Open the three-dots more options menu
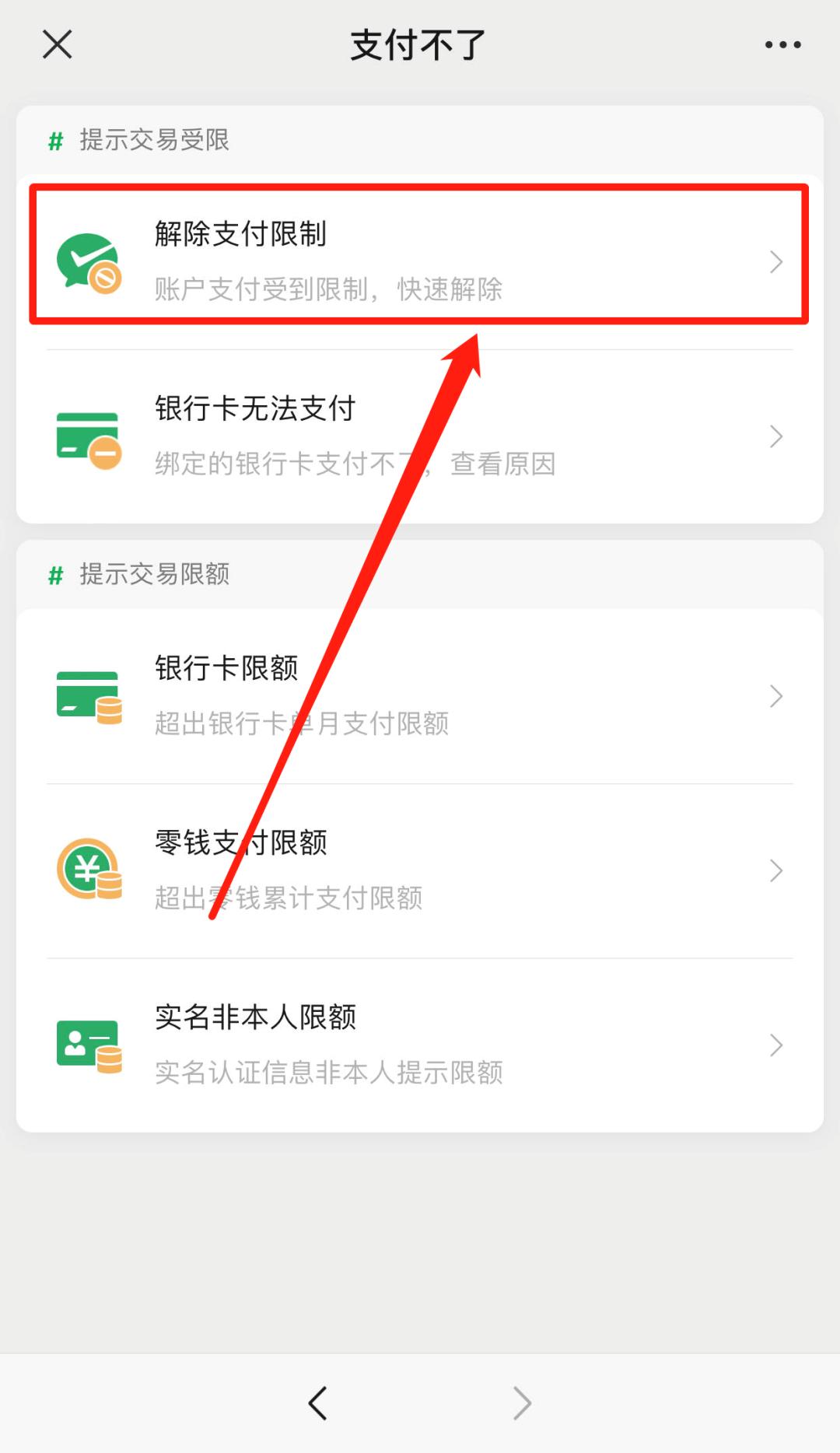 (x=781, y=44)
